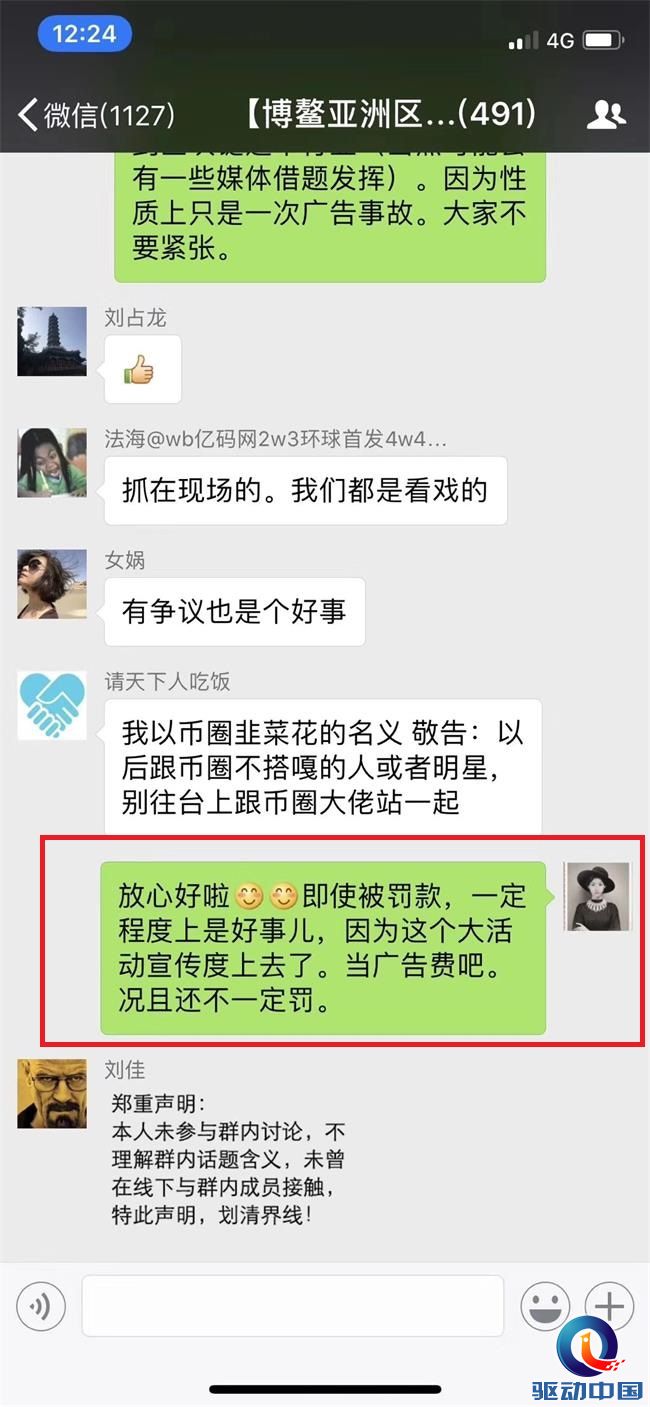Viewport: 650px width, 1407px height.
Task: Open the group members info icon
Action: pos(605,115)
